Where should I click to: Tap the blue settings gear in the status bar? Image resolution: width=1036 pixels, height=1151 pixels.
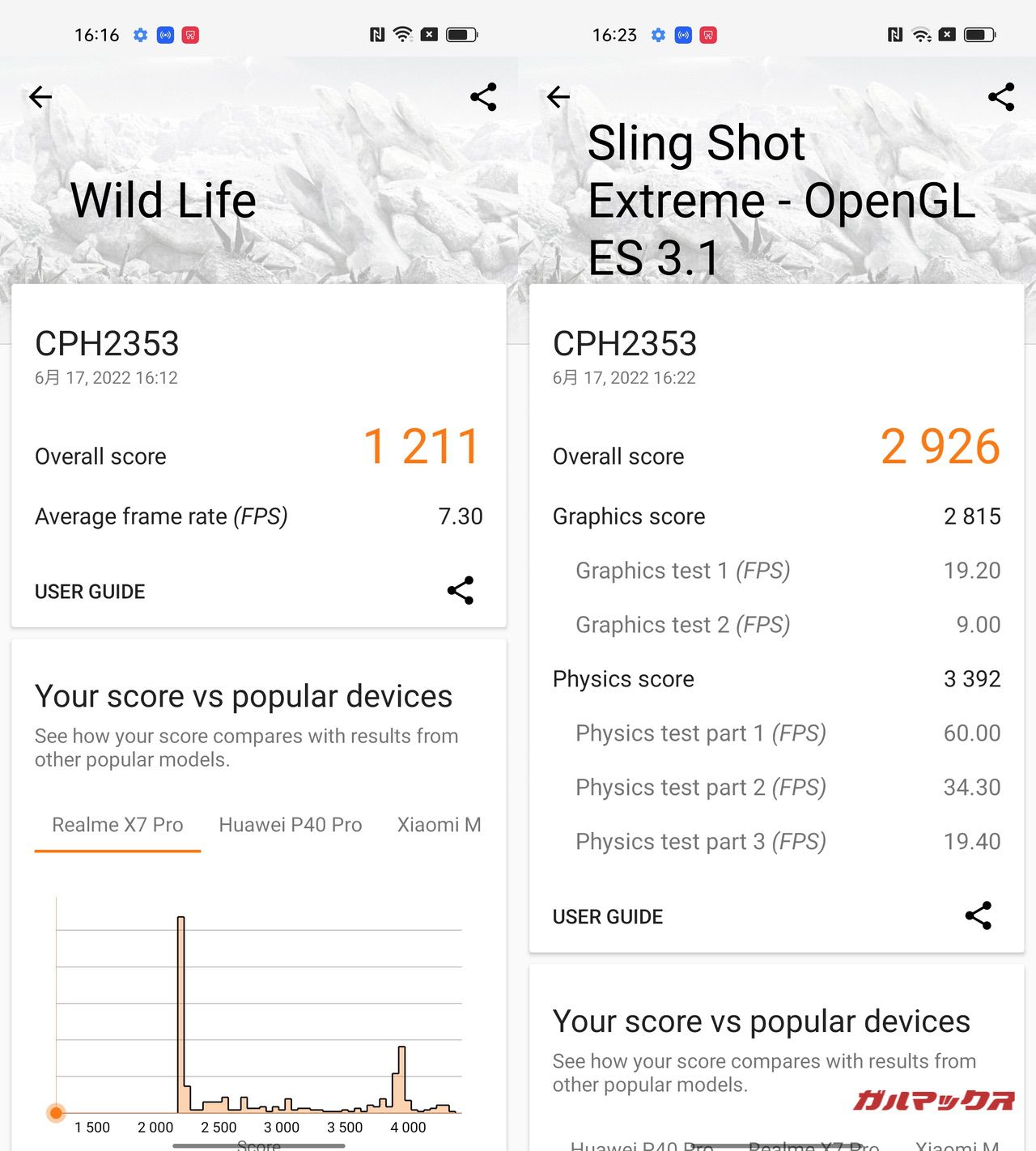[139, 35]
